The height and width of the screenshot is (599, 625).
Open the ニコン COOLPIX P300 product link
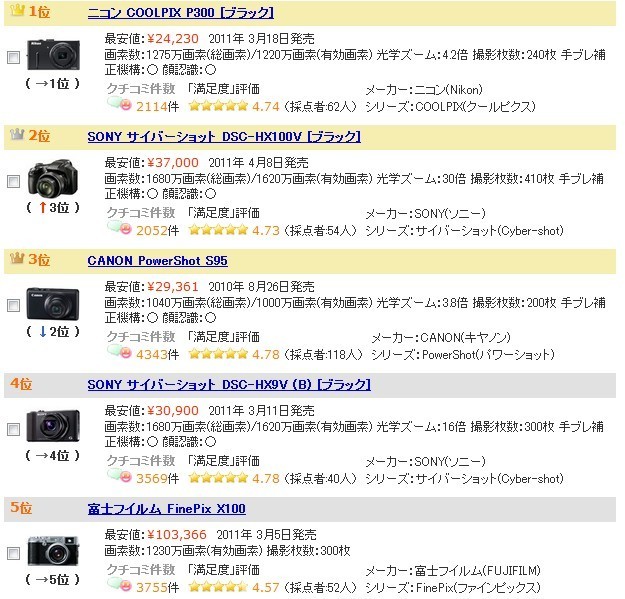(x=180, y=13)
